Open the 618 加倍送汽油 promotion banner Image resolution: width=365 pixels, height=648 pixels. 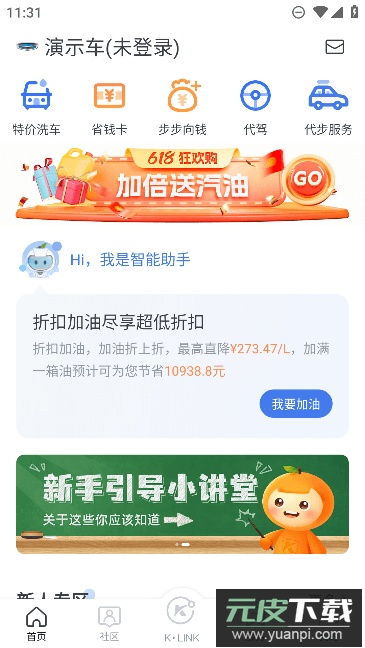(182, 184)
